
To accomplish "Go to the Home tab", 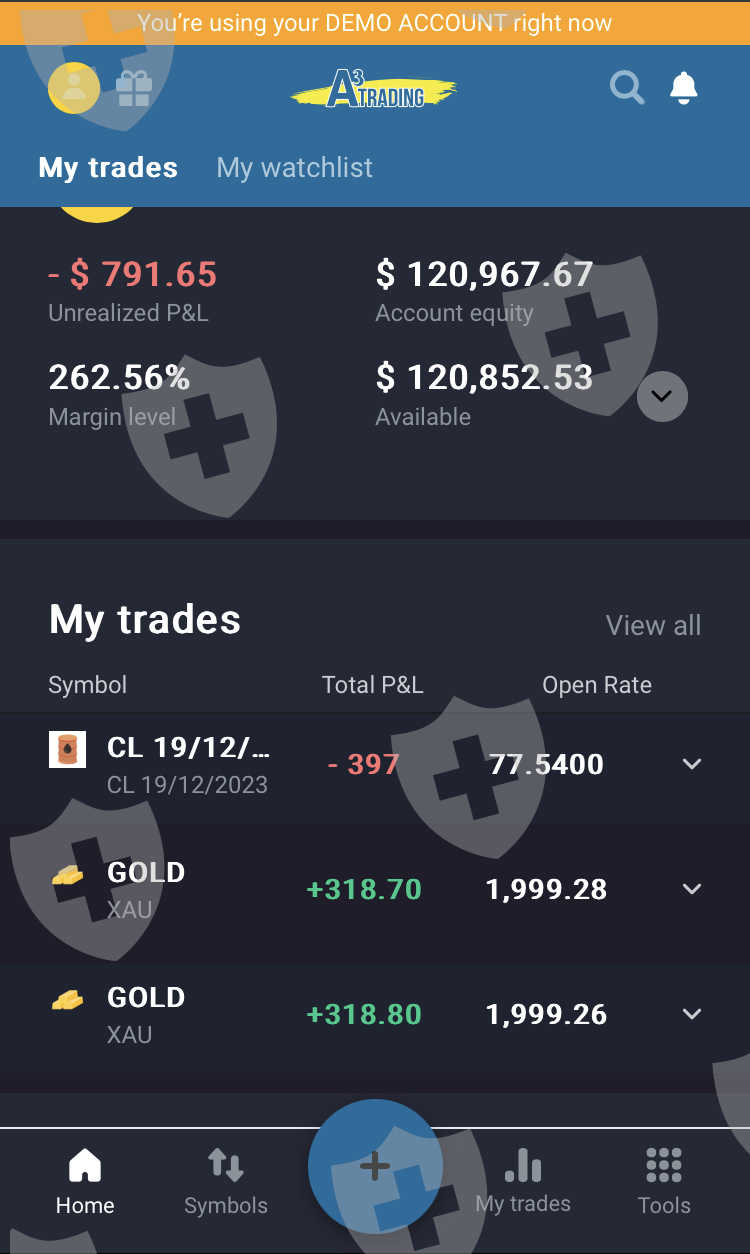I will coord(85,1182).
